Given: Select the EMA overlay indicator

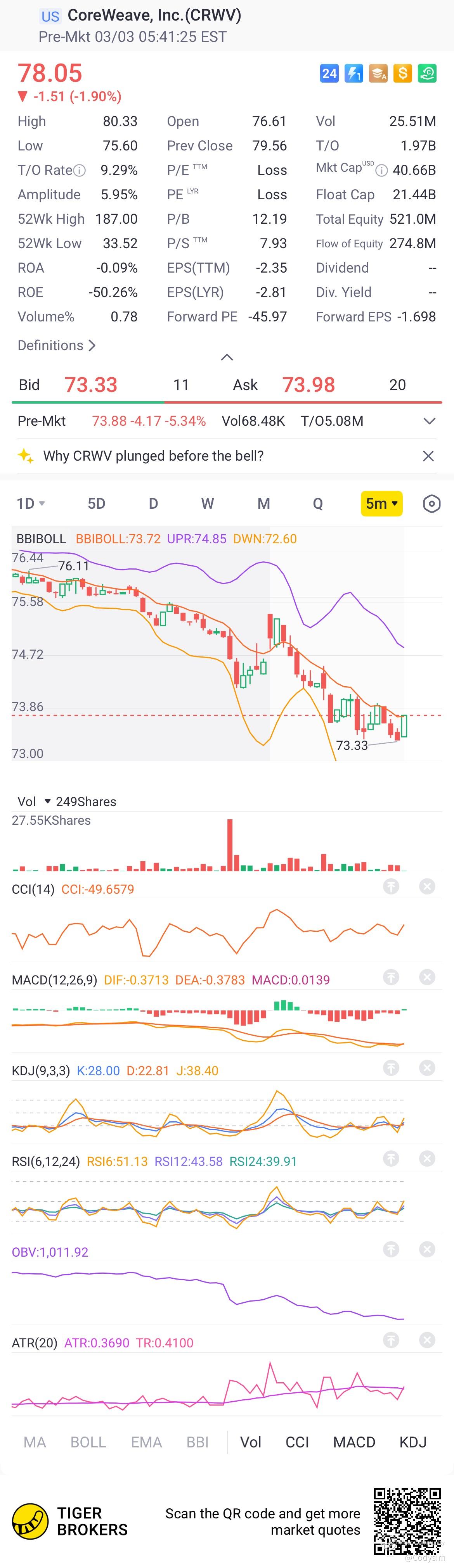Looking at the screenshot, I should 146,1442.
